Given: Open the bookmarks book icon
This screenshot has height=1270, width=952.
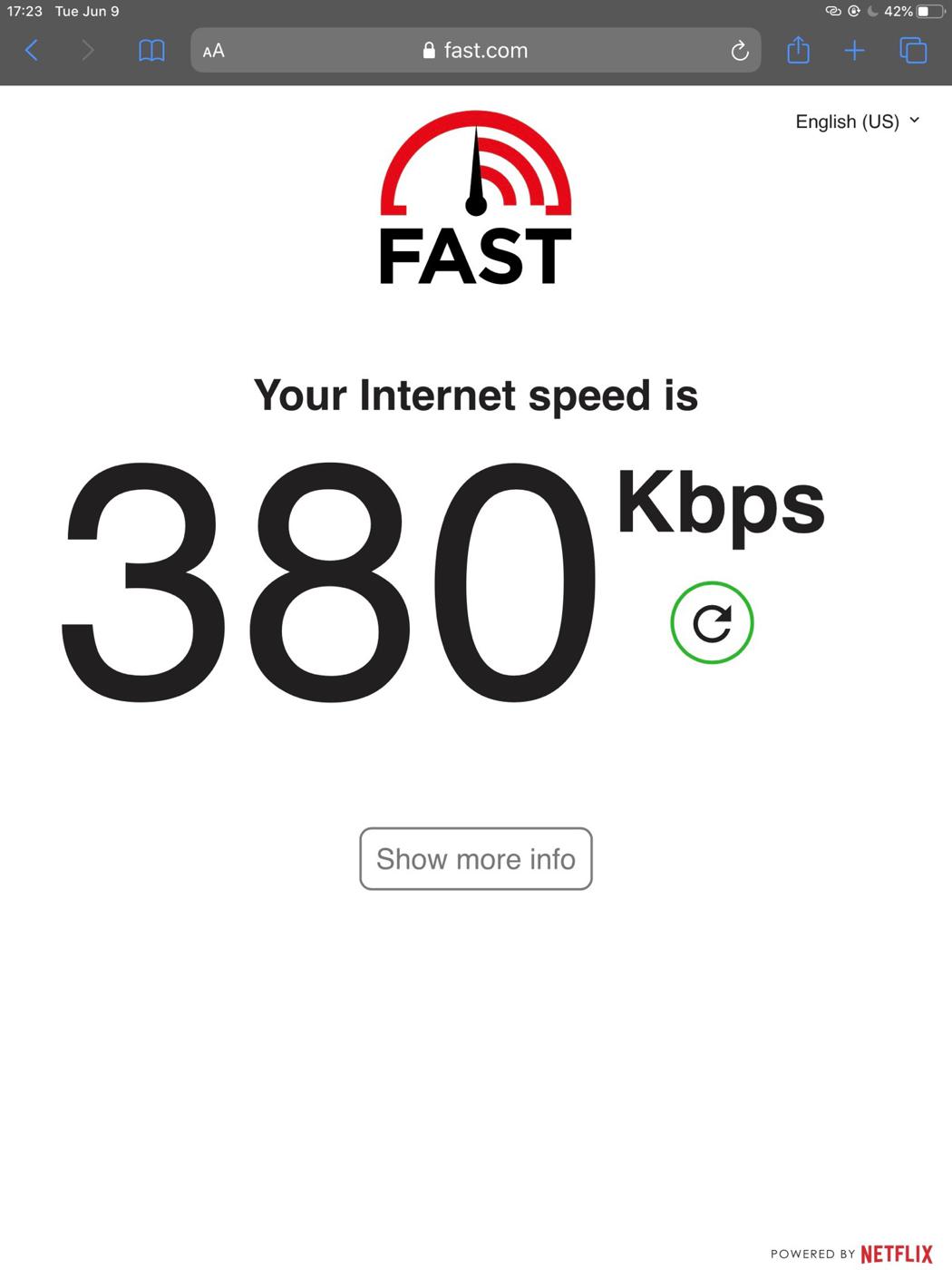Looking at the screenshot, I should [151, 50].
